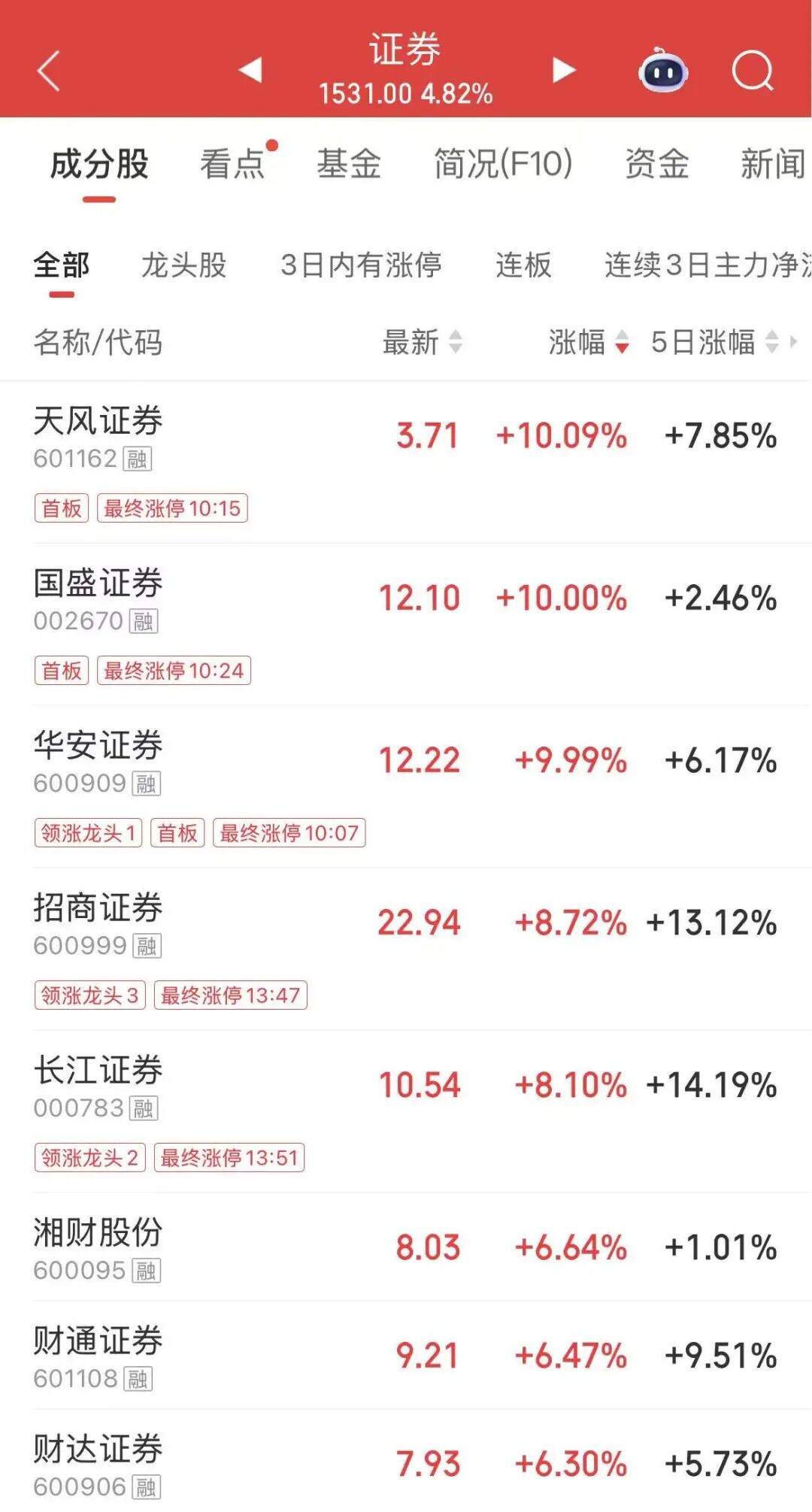Viewport: 812px width, 1512px height.
Task: Switch to the 基金 tab
Action: point(349,164)
